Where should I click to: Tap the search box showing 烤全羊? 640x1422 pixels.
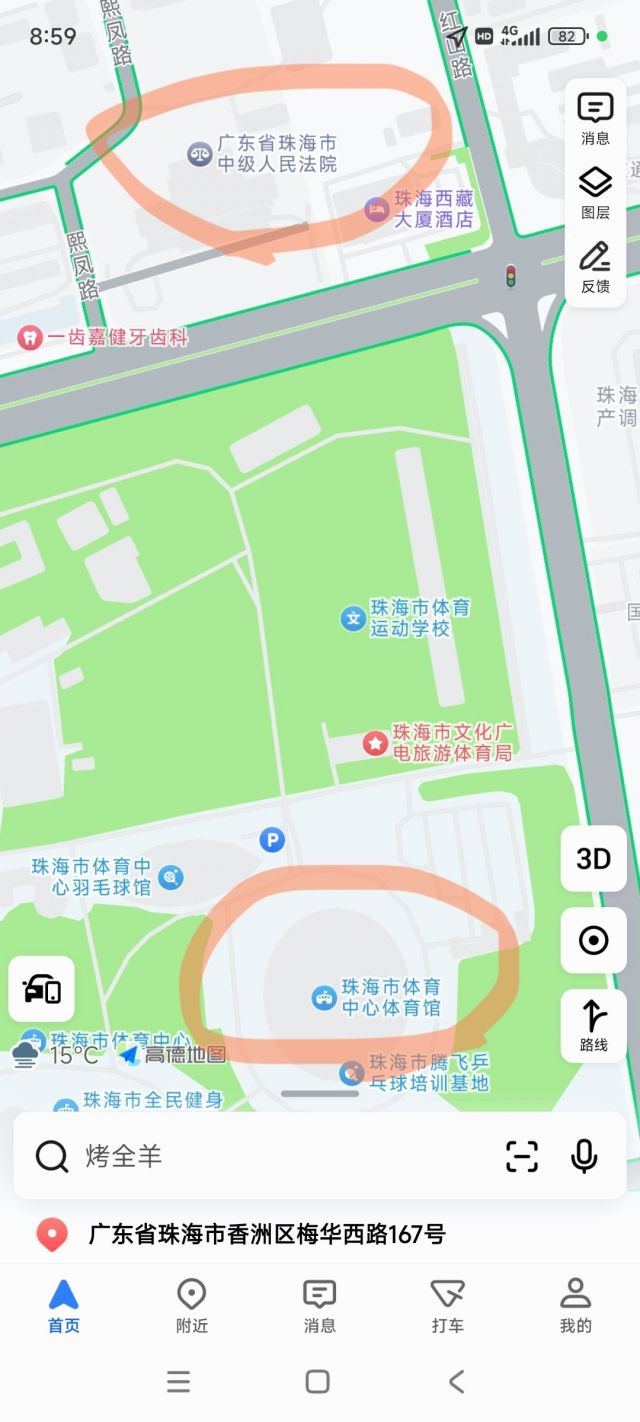(x=260, y=1156)
